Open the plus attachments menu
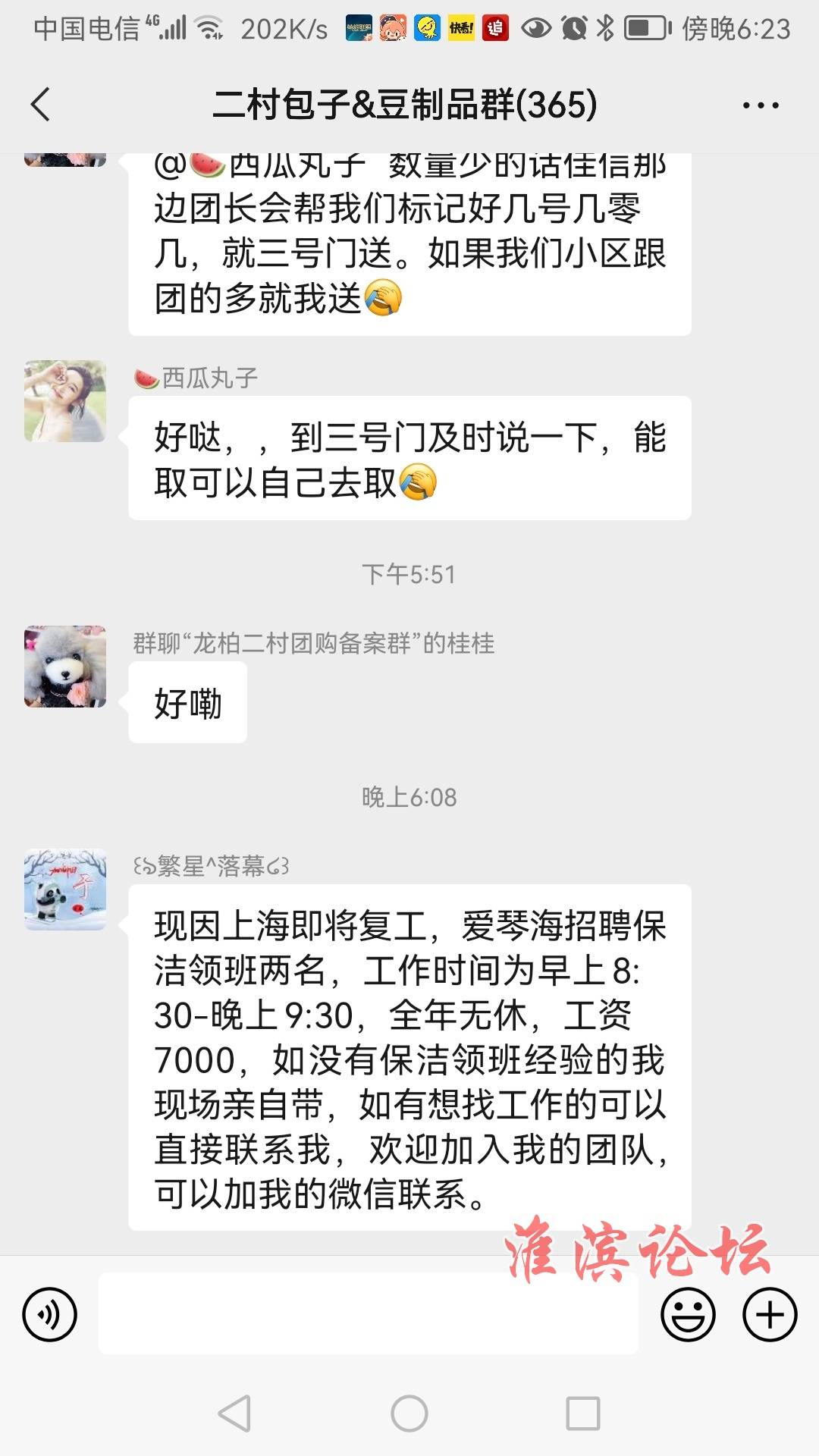The image size is (819, 1456). pos(769,1314)
